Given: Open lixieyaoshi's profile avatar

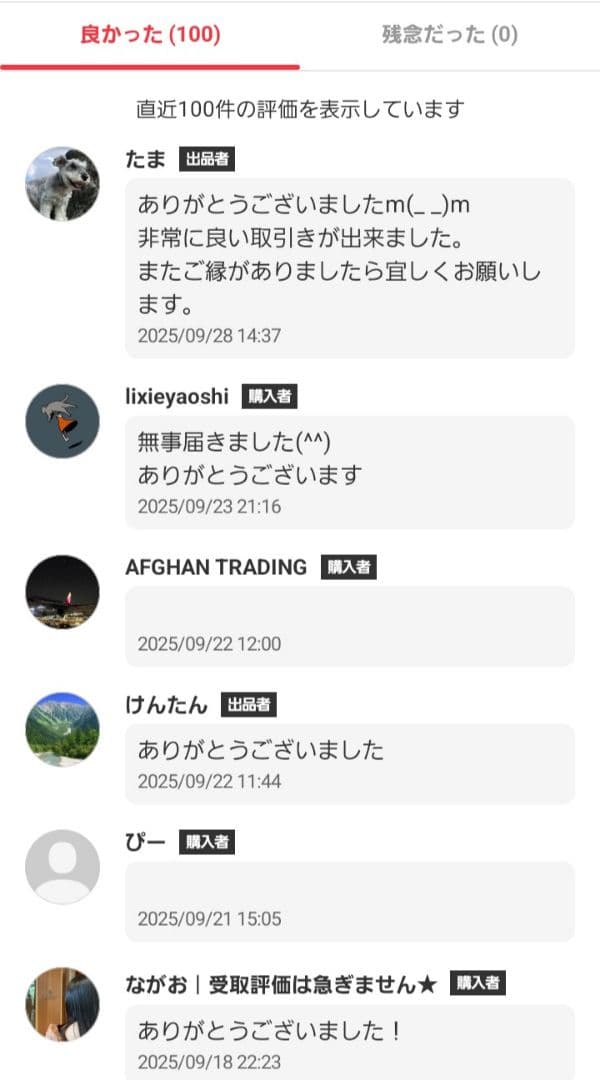Looking at the screenshot, I should point(62,421).
